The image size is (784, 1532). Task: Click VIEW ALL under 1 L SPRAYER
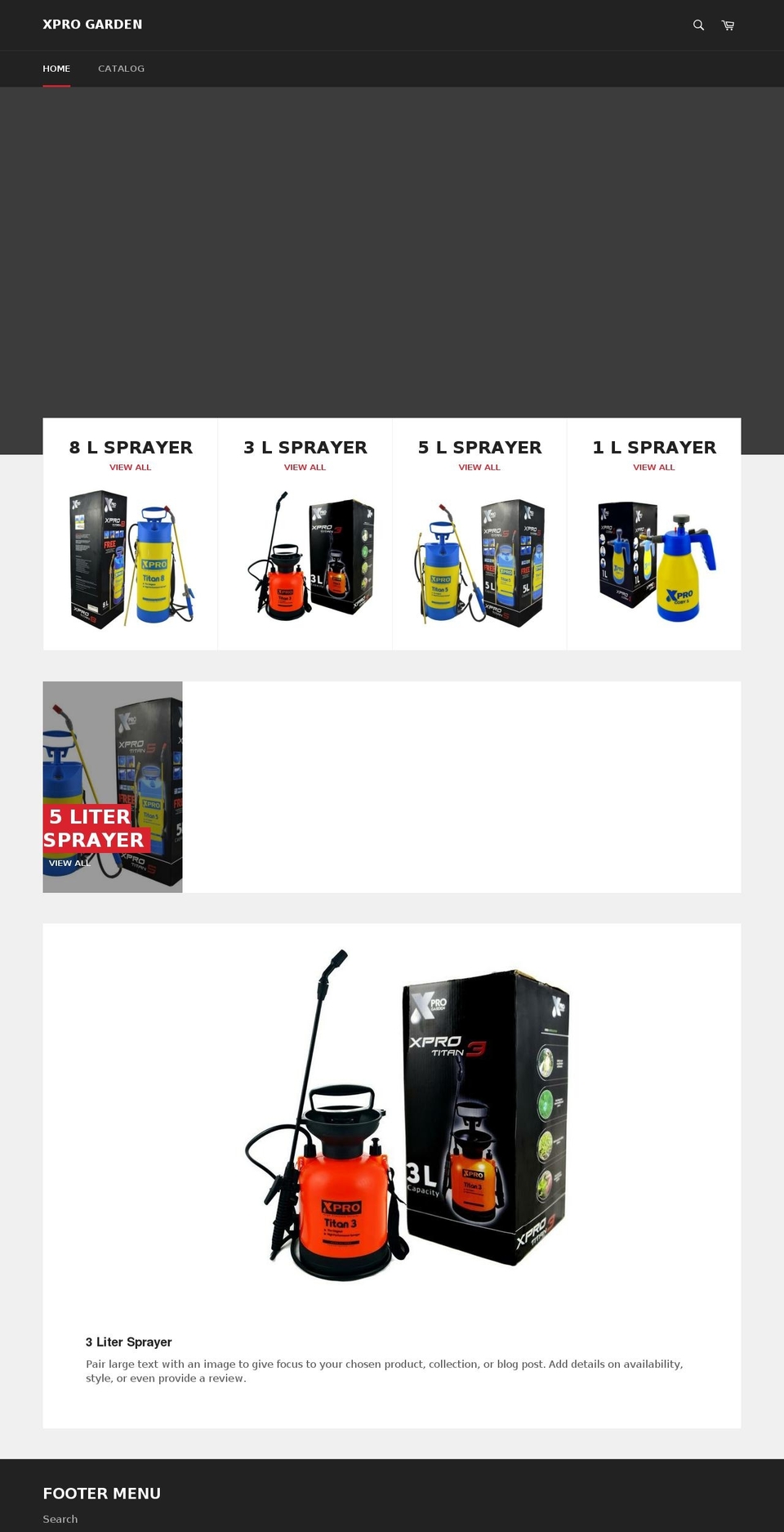(653, 467)
